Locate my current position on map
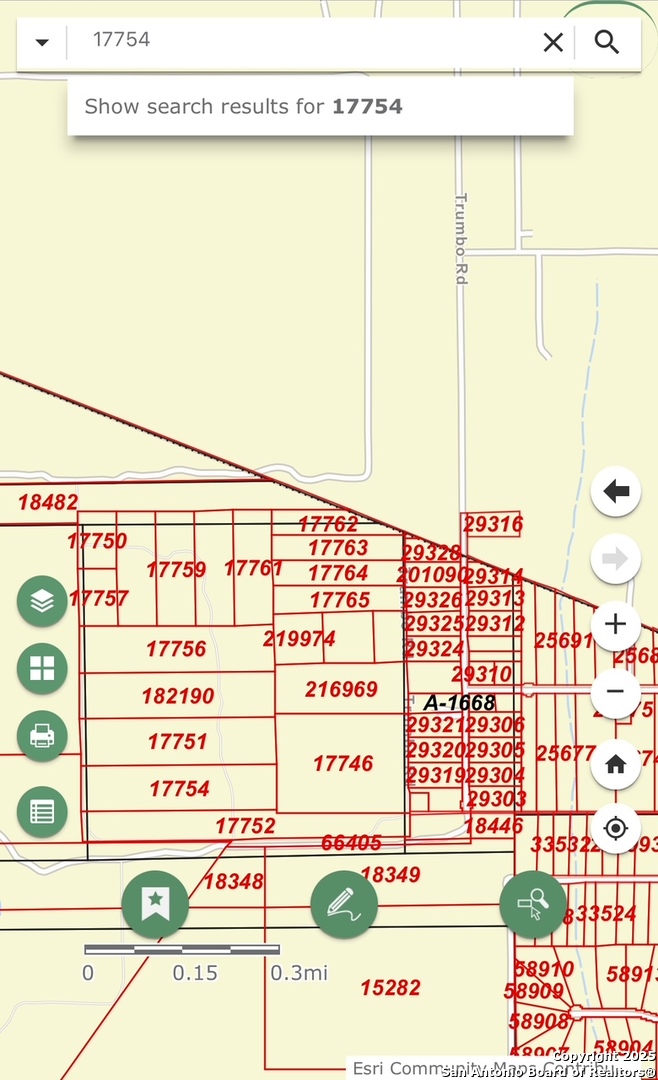The height and width of the screenshot is (1080, 658). (615, 828)
